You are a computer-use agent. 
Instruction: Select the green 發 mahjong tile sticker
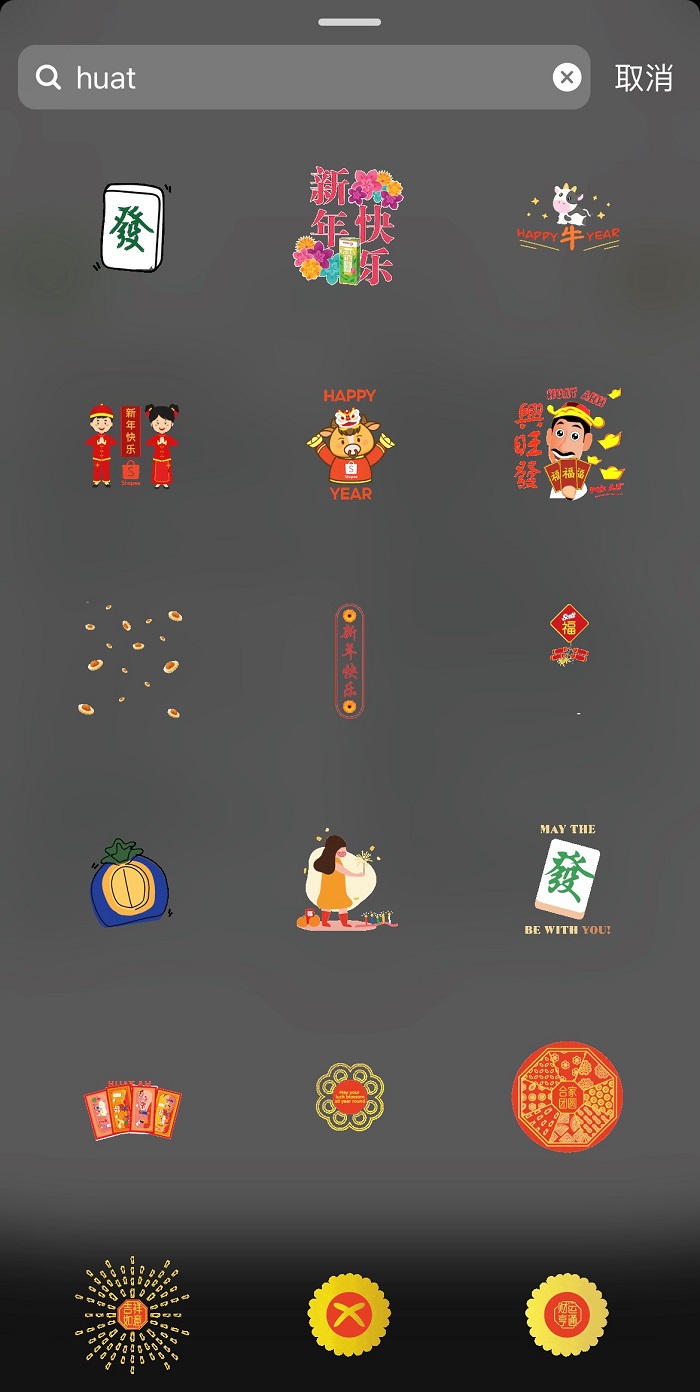(x=131, y=228)
